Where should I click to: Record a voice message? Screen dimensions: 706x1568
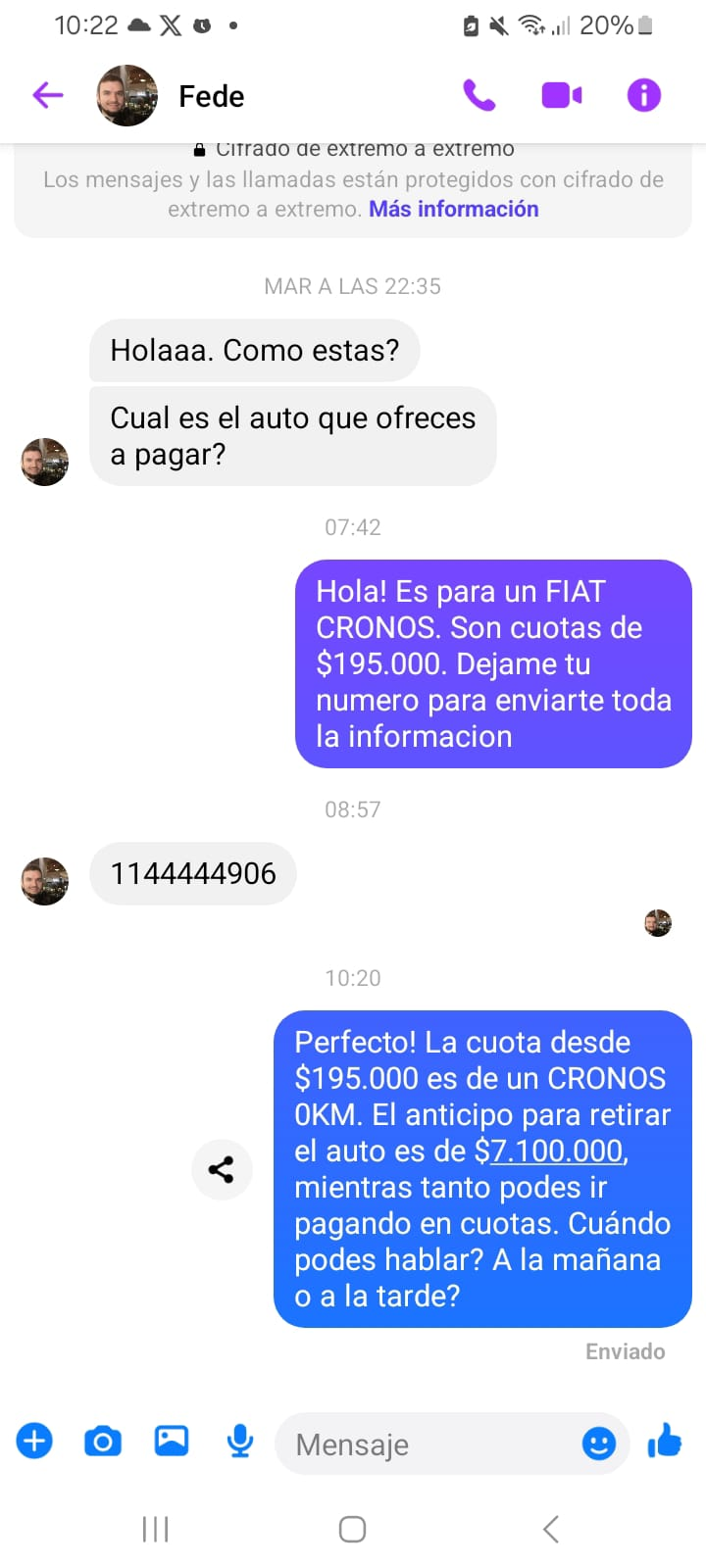[240, 1441]
